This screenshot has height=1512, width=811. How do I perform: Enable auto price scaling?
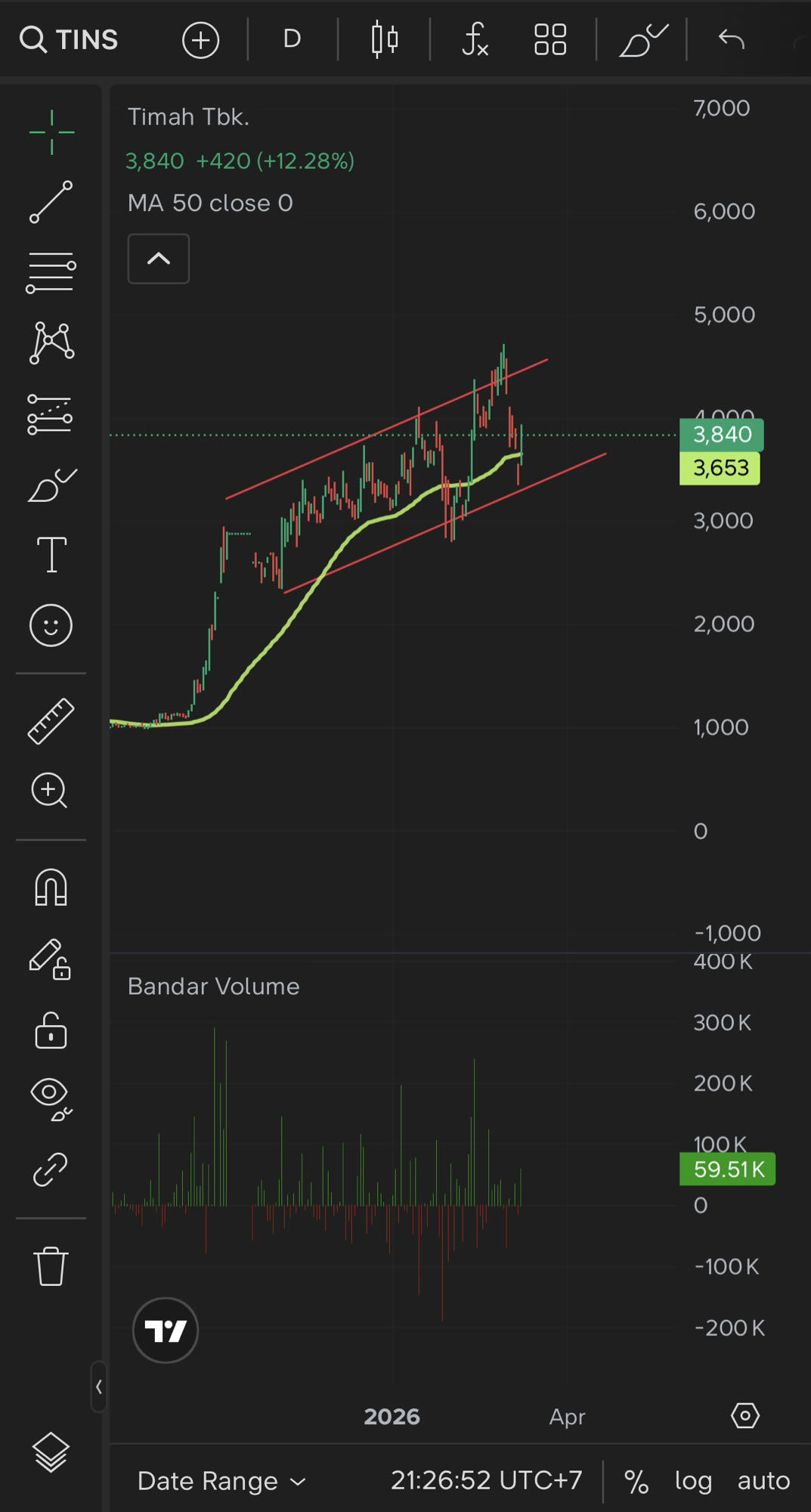coord(763,1480)
